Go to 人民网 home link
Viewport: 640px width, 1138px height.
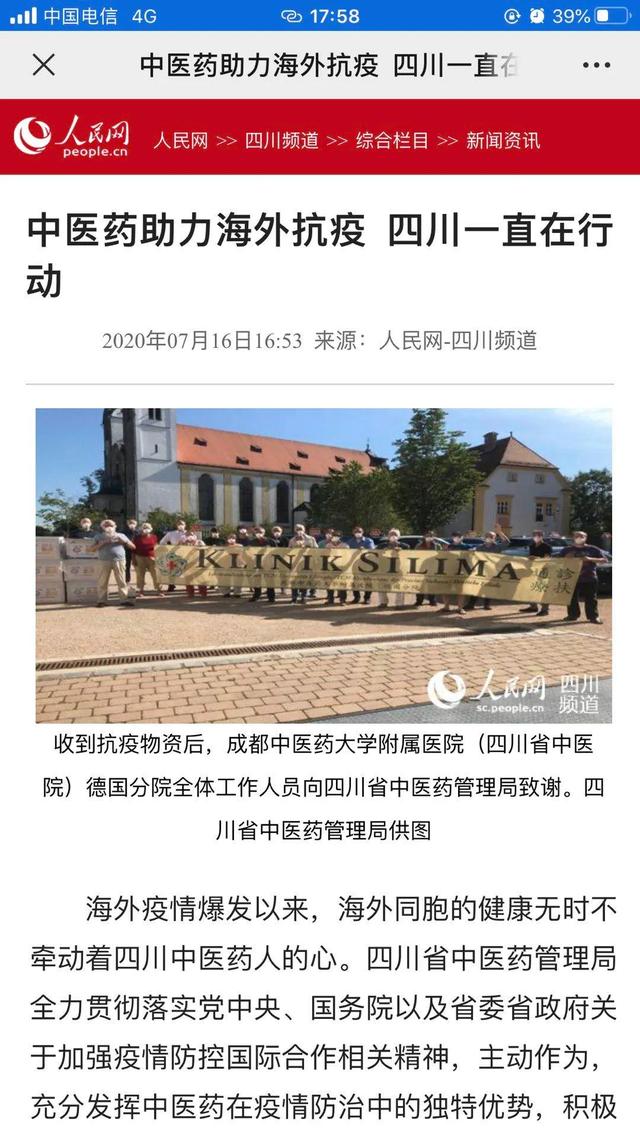[x=181, y=140]
